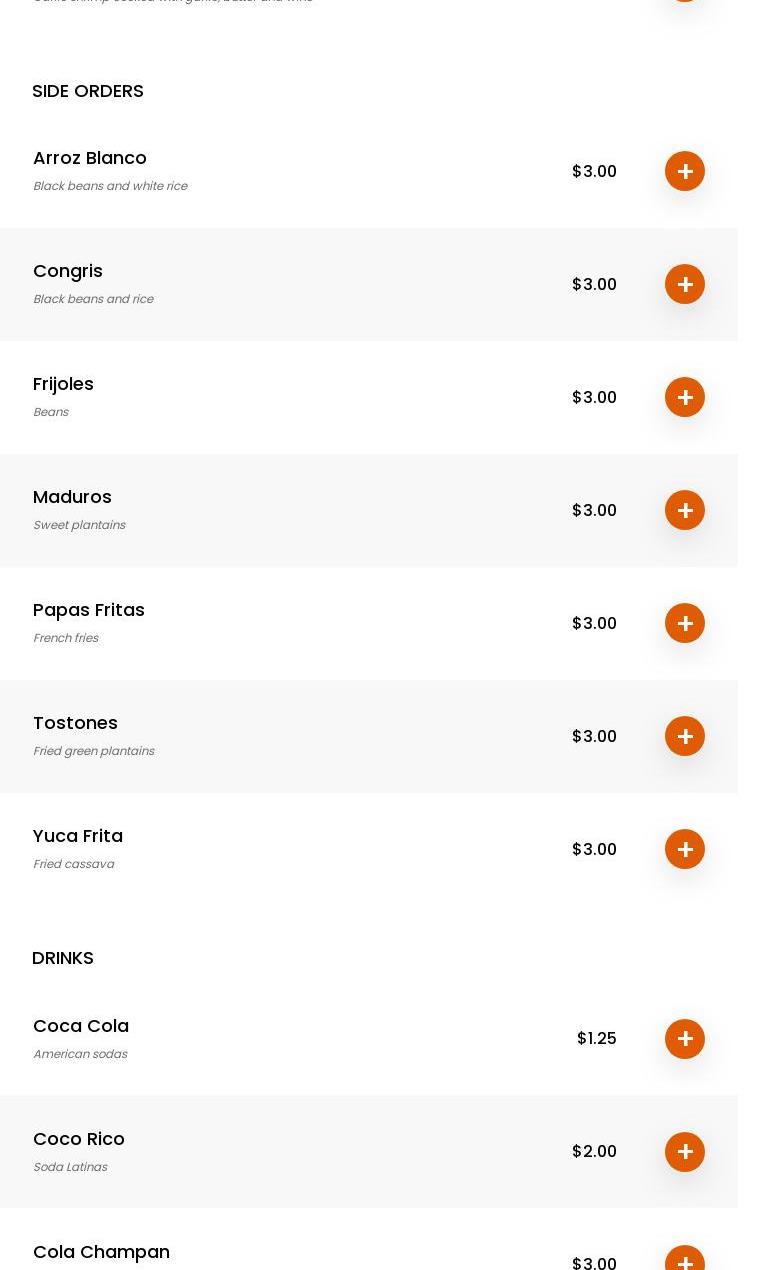Image resolution: width=770 pixels, height=1270 pixels.
Task: Add a Coca Cola to the order
Action: click(x=685, y=1039)
